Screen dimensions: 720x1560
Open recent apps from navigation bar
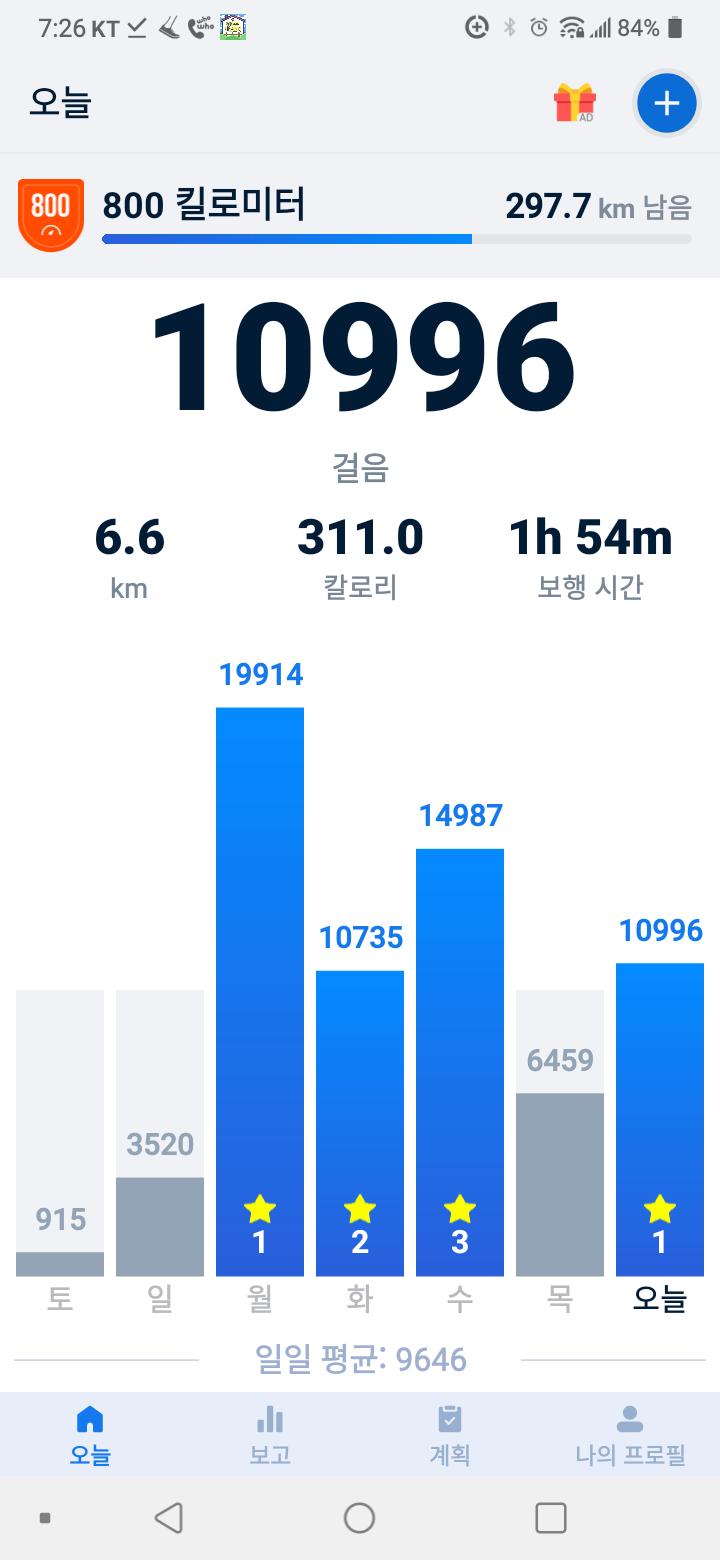[x=551, y=1518]
